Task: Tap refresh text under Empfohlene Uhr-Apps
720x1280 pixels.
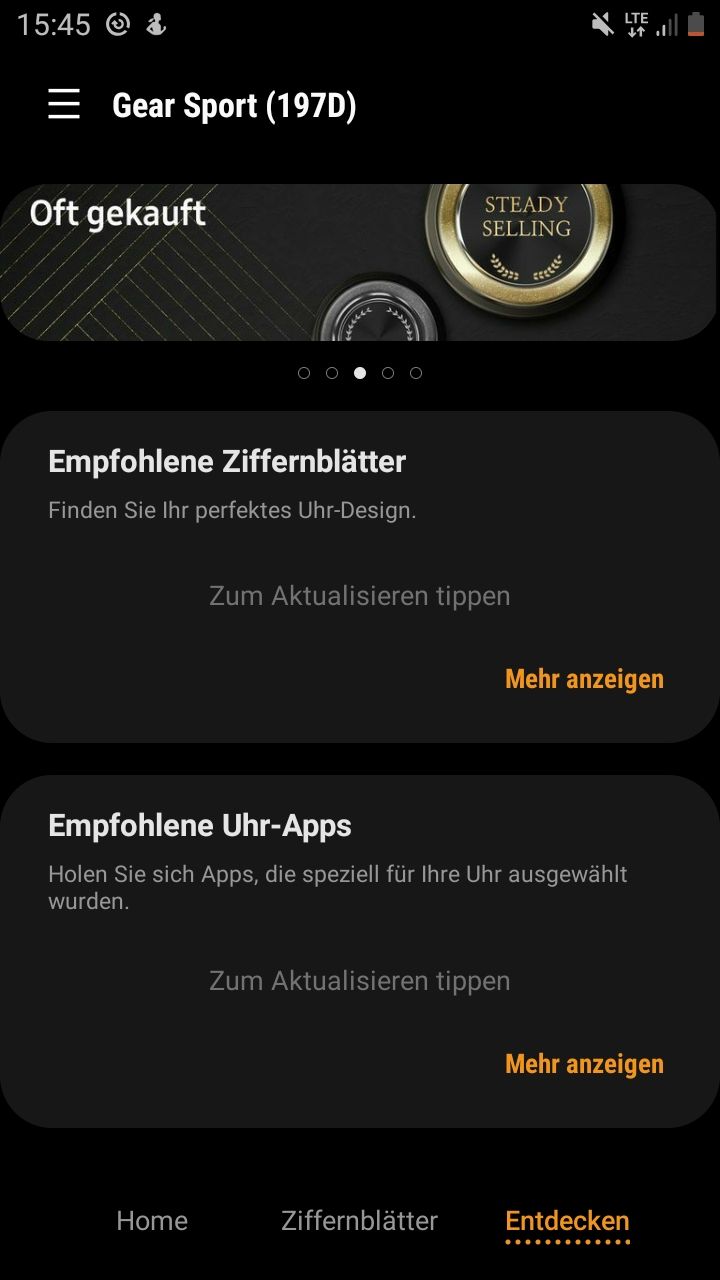Action: tap(360, 981)
